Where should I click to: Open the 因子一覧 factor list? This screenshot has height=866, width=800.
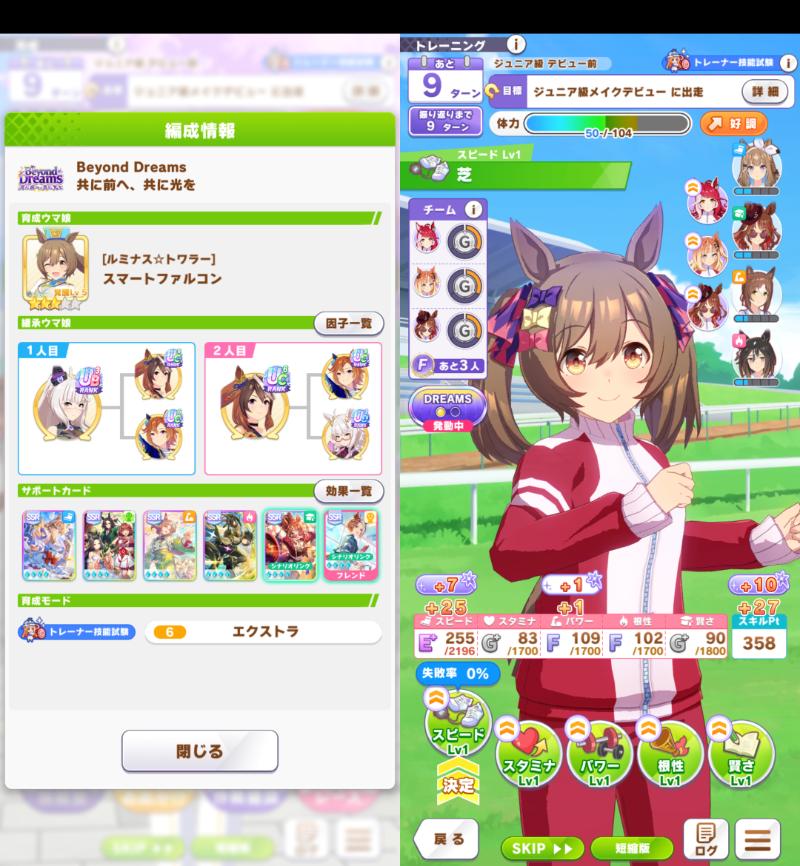348,324
